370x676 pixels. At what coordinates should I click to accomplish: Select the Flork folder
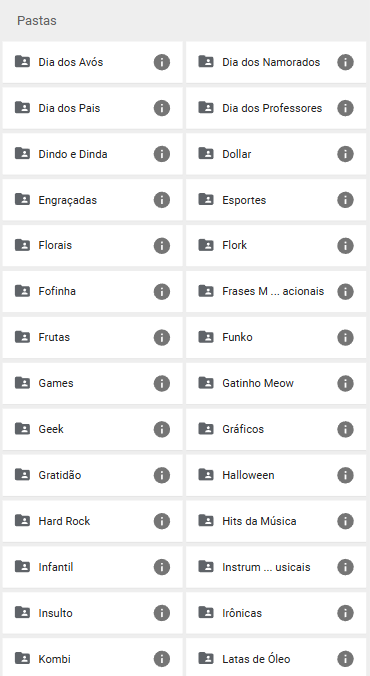tap(276, 246)
